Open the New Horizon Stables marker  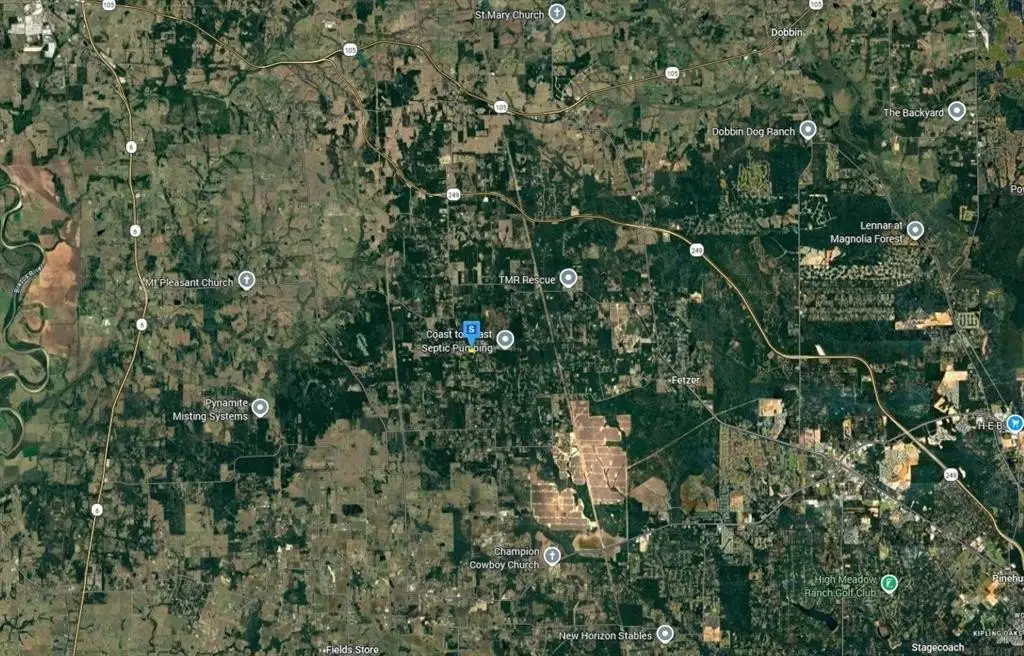(x=665, y=633)
